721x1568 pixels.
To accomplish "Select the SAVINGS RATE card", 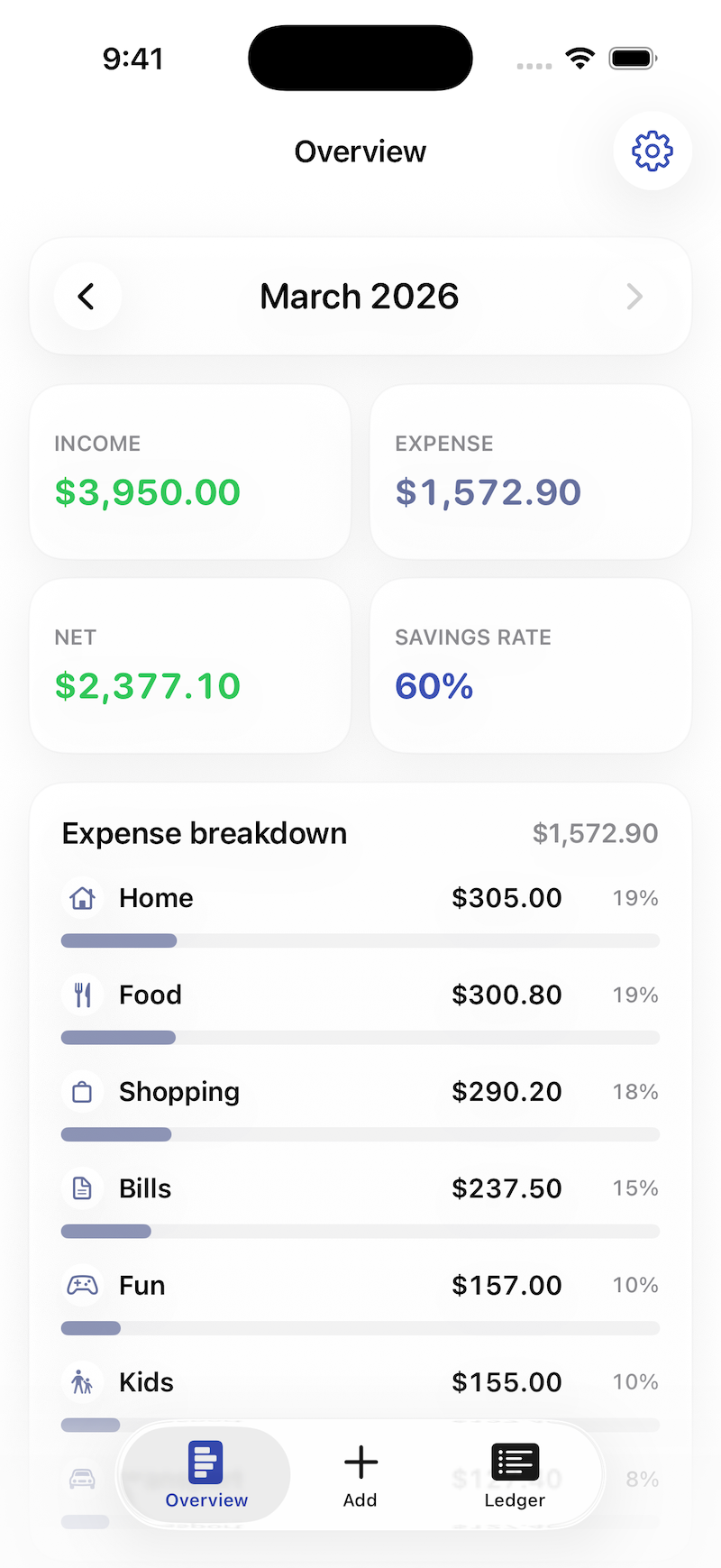I will coord(530,665).
